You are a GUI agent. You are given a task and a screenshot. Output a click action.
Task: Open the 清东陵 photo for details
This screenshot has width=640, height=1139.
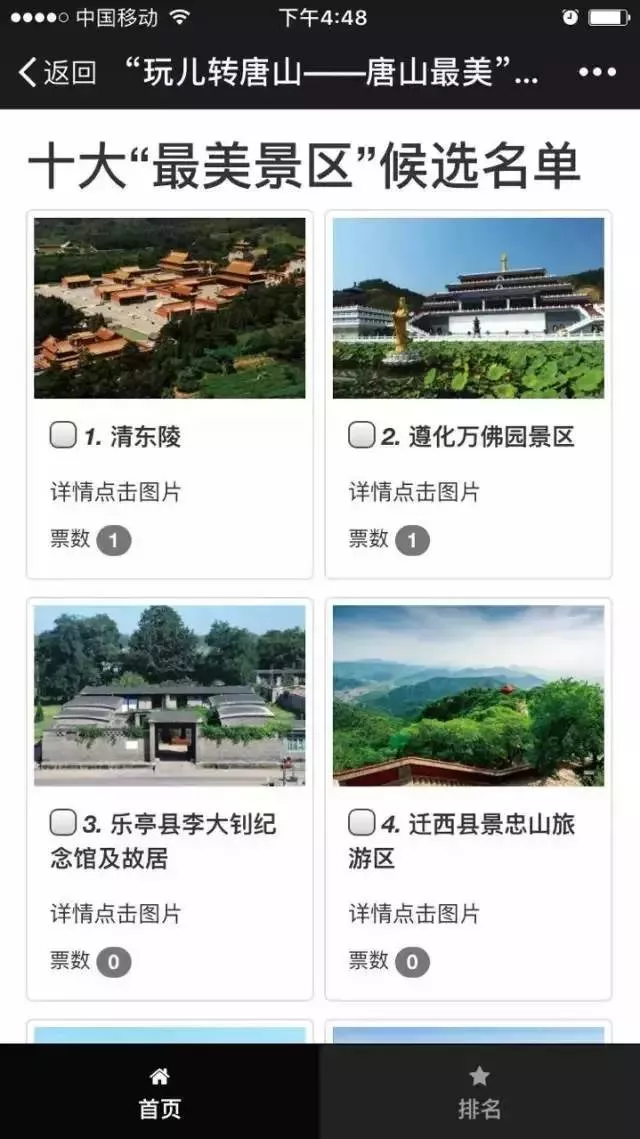tap(169, 308)
